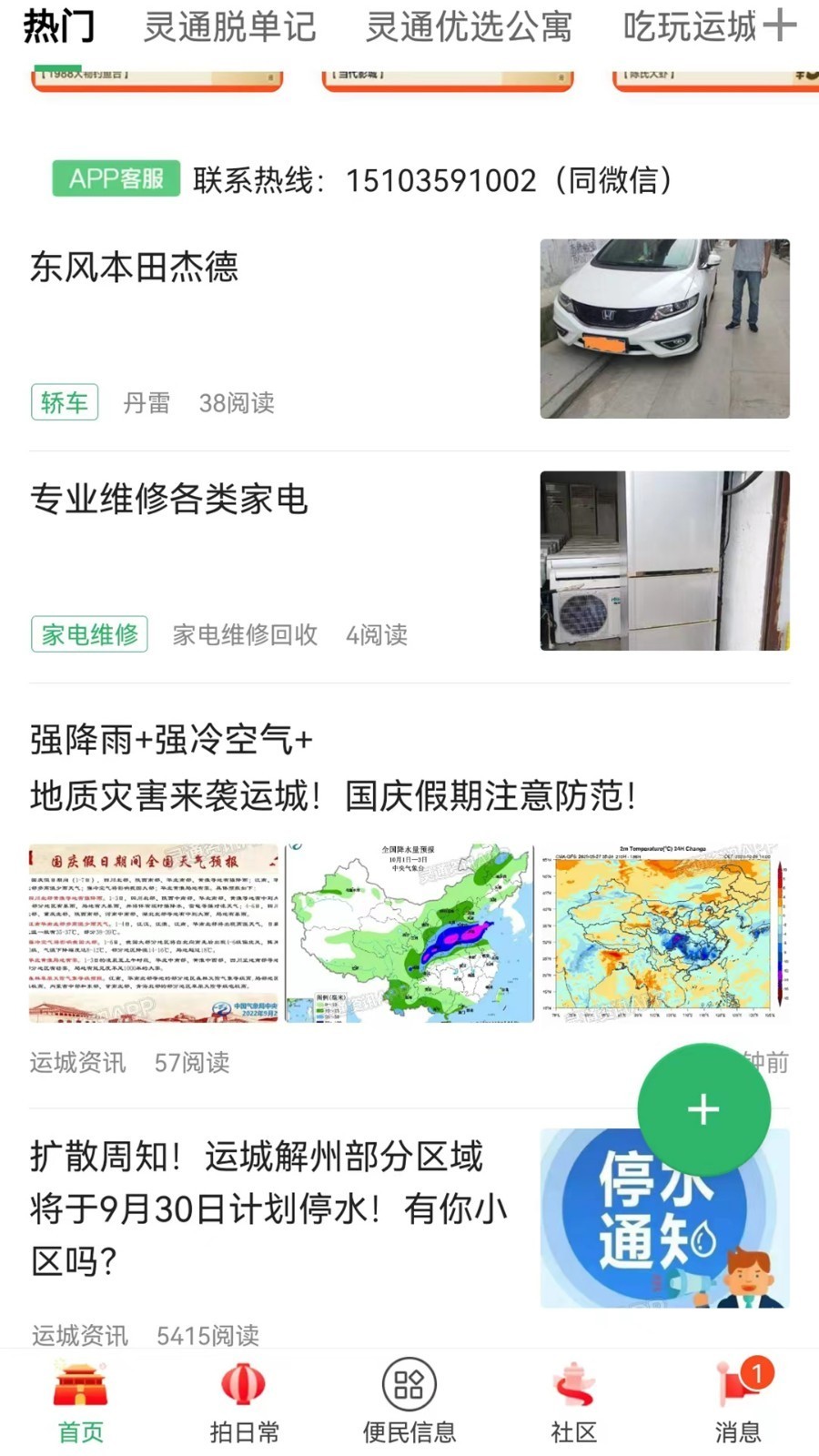Screen dimensions: 819x1456
Task: Tap the green floating plus button to post
Action: pos(703,1108)
